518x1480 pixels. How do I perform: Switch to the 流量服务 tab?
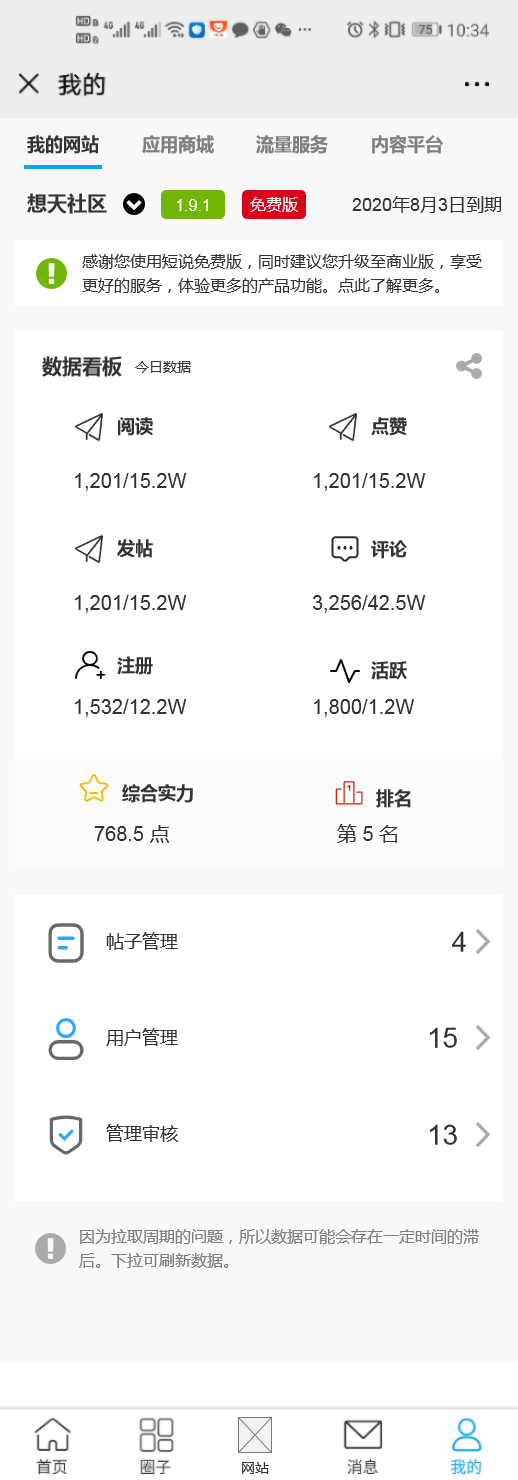pos(292,145)
